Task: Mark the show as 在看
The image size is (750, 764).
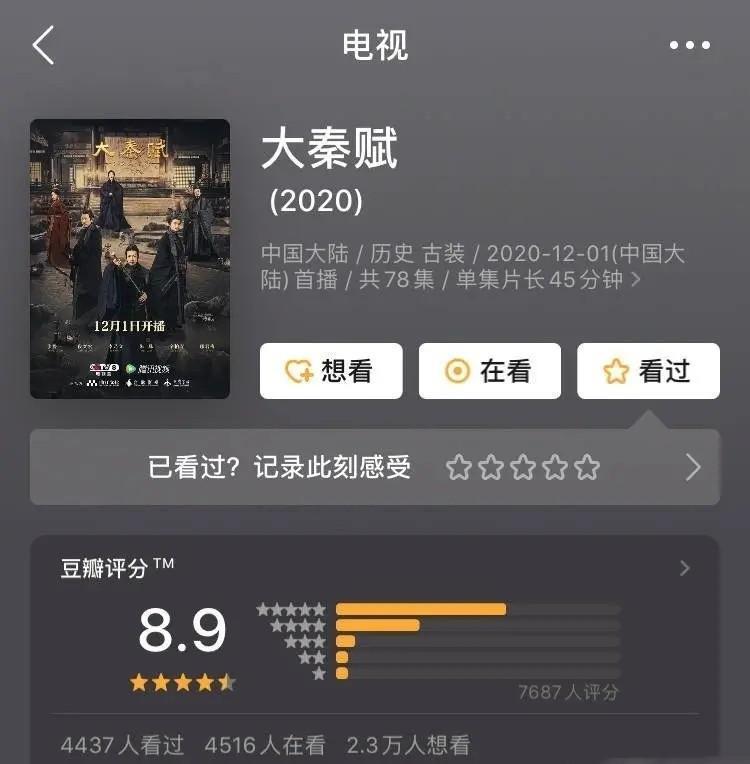Action: pyautogui.click(x=489, y=372)
